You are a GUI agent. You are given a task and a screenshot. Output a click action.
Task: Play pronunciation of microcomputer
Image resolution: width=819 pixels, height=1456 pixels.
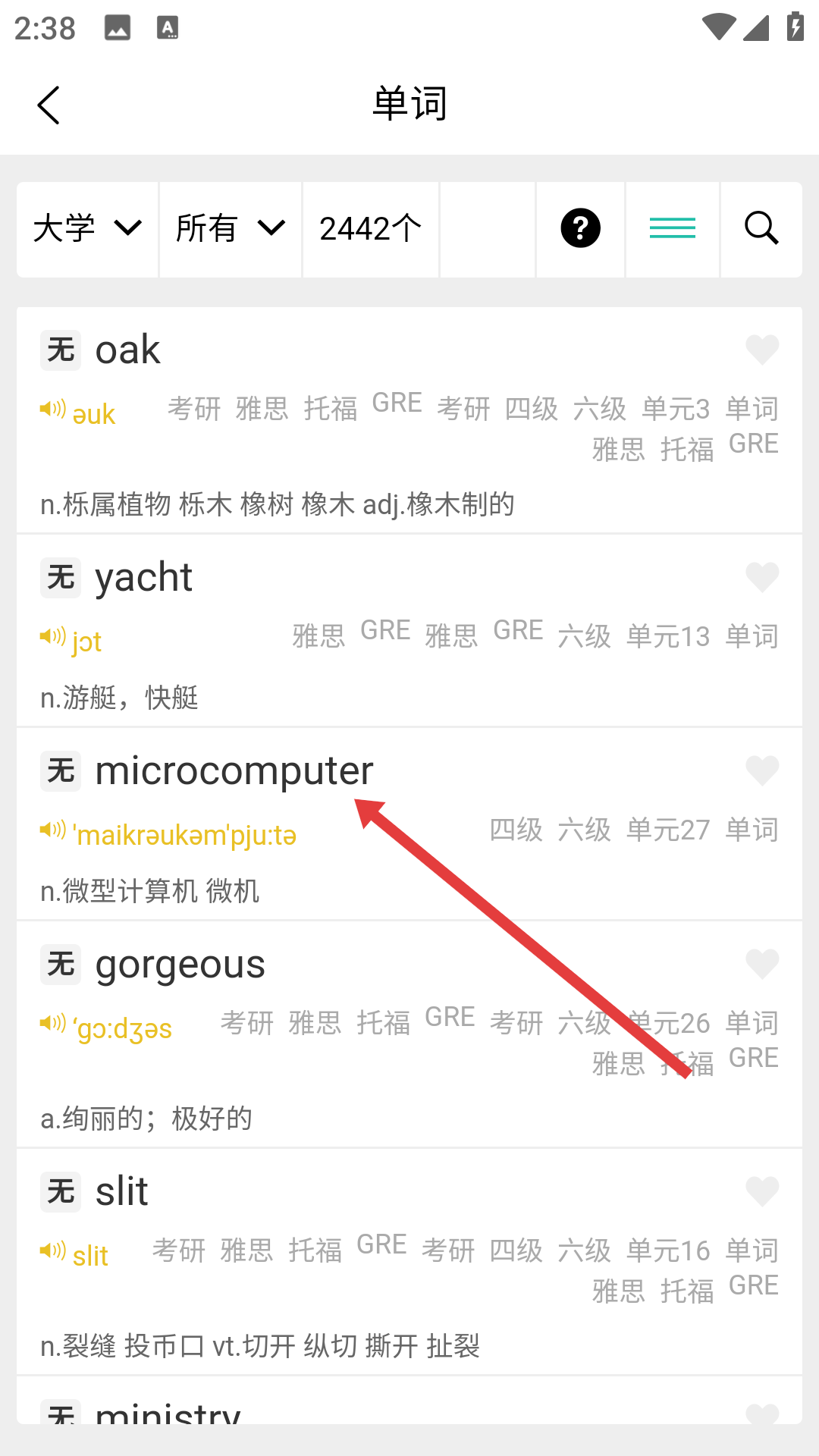[53, 830]
